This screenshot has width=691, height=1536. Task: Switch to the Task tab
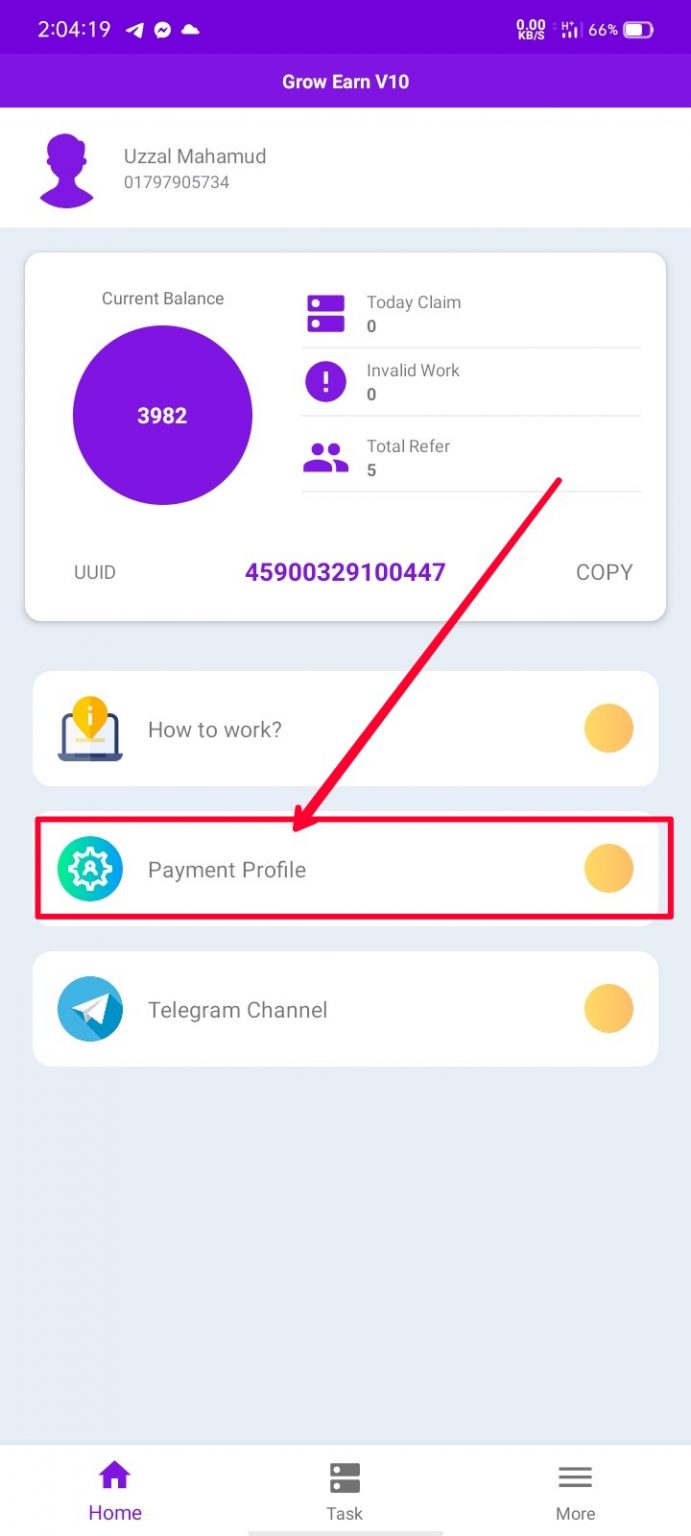point(345,1491)
